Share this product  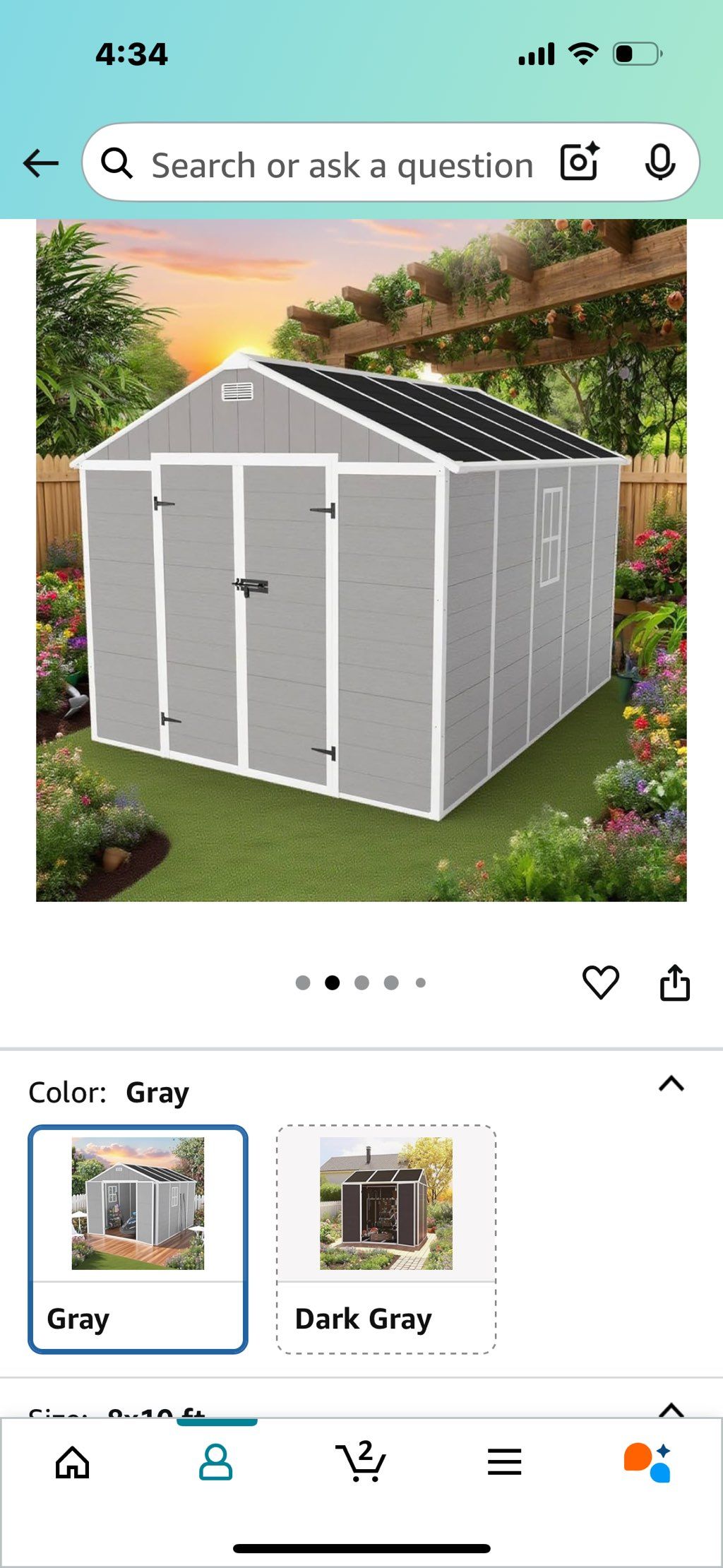click(674, 982)
